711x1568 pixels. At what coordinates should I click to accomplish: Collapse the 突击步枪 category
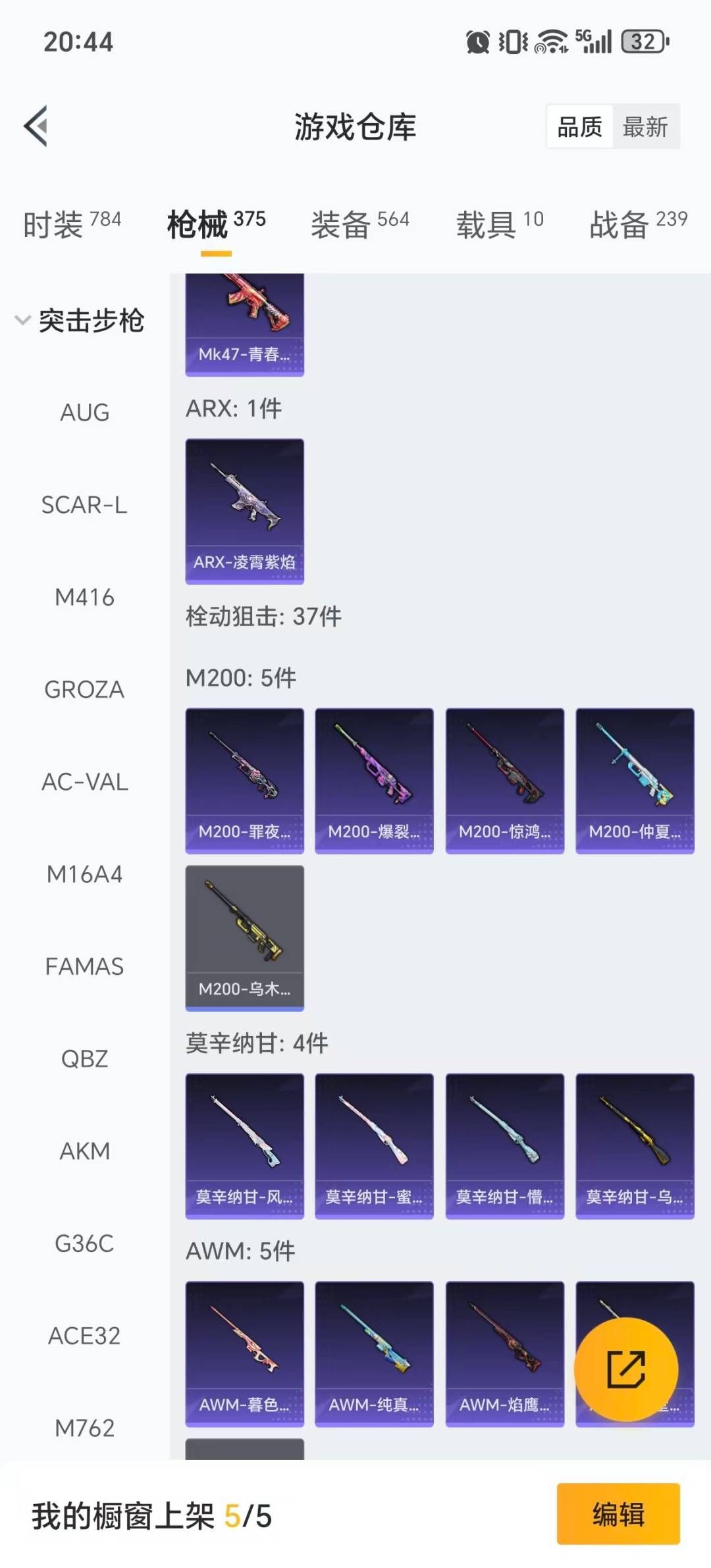[x=79, y=321]
